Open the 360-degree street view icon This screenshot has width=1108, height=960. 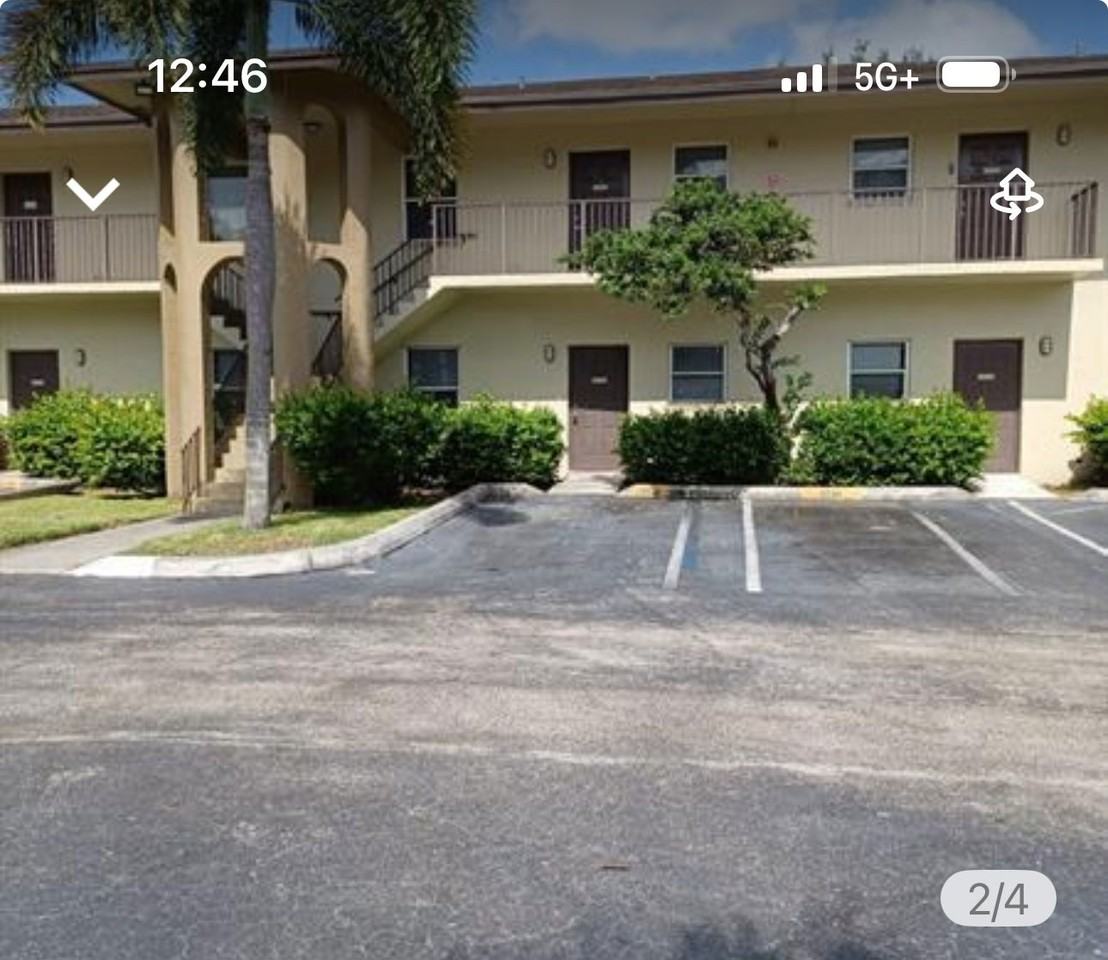(1016, 194)
